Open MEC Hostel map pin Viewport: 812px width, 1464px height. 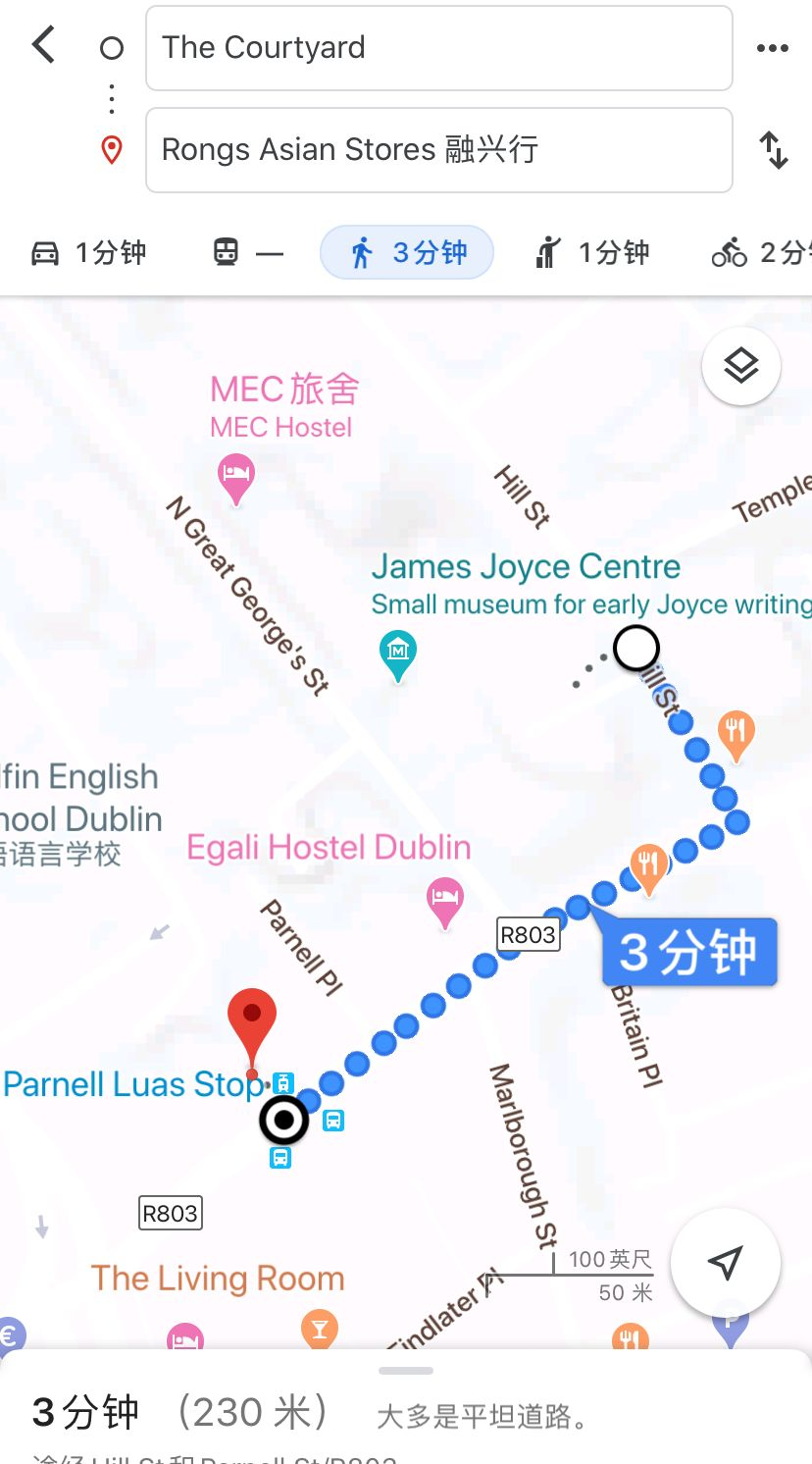click(x=235, y=477)
